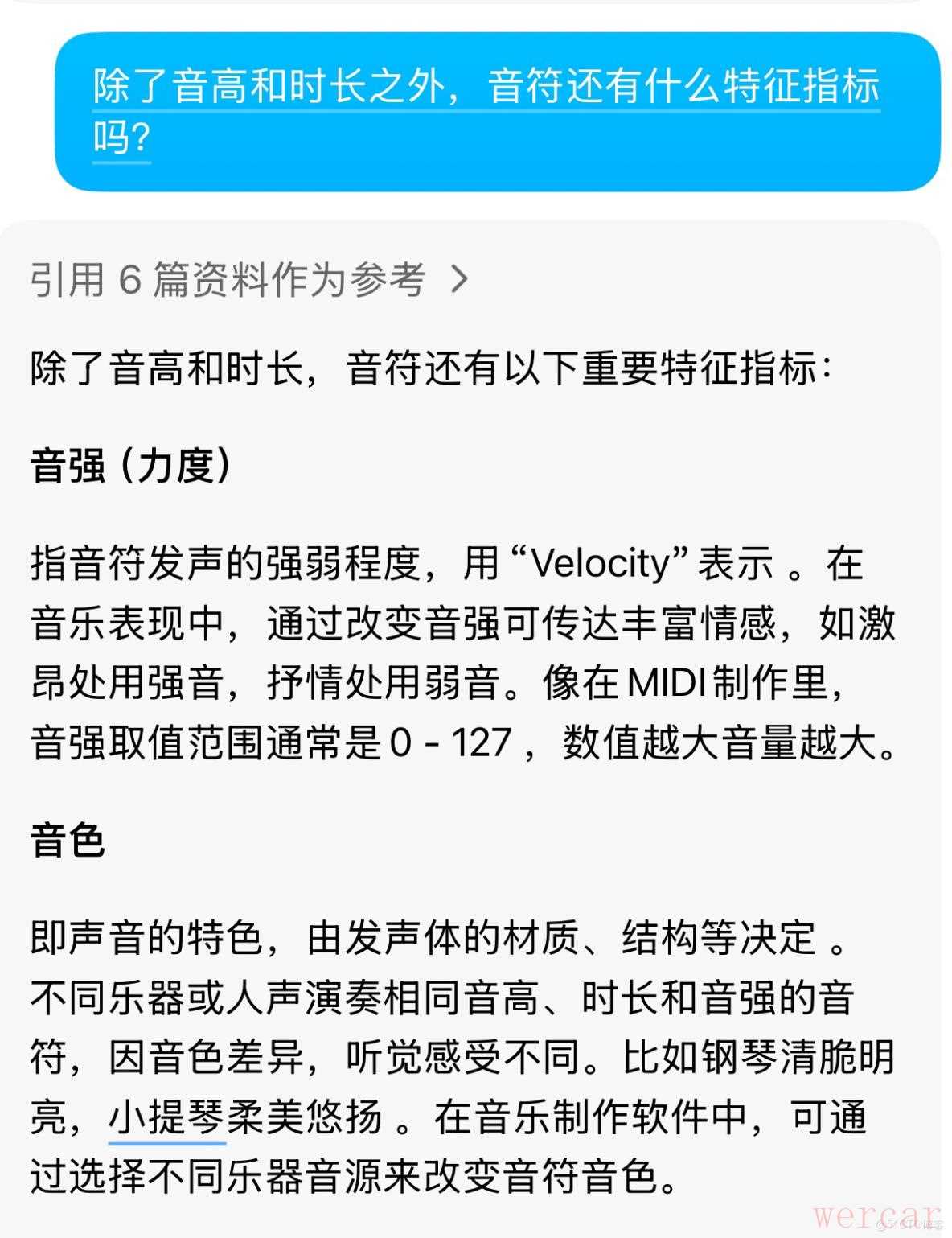Expand the 引用 6 篇资料作为参考 sources
Screen dimensions: 952x1238
(x=249, y=280)
